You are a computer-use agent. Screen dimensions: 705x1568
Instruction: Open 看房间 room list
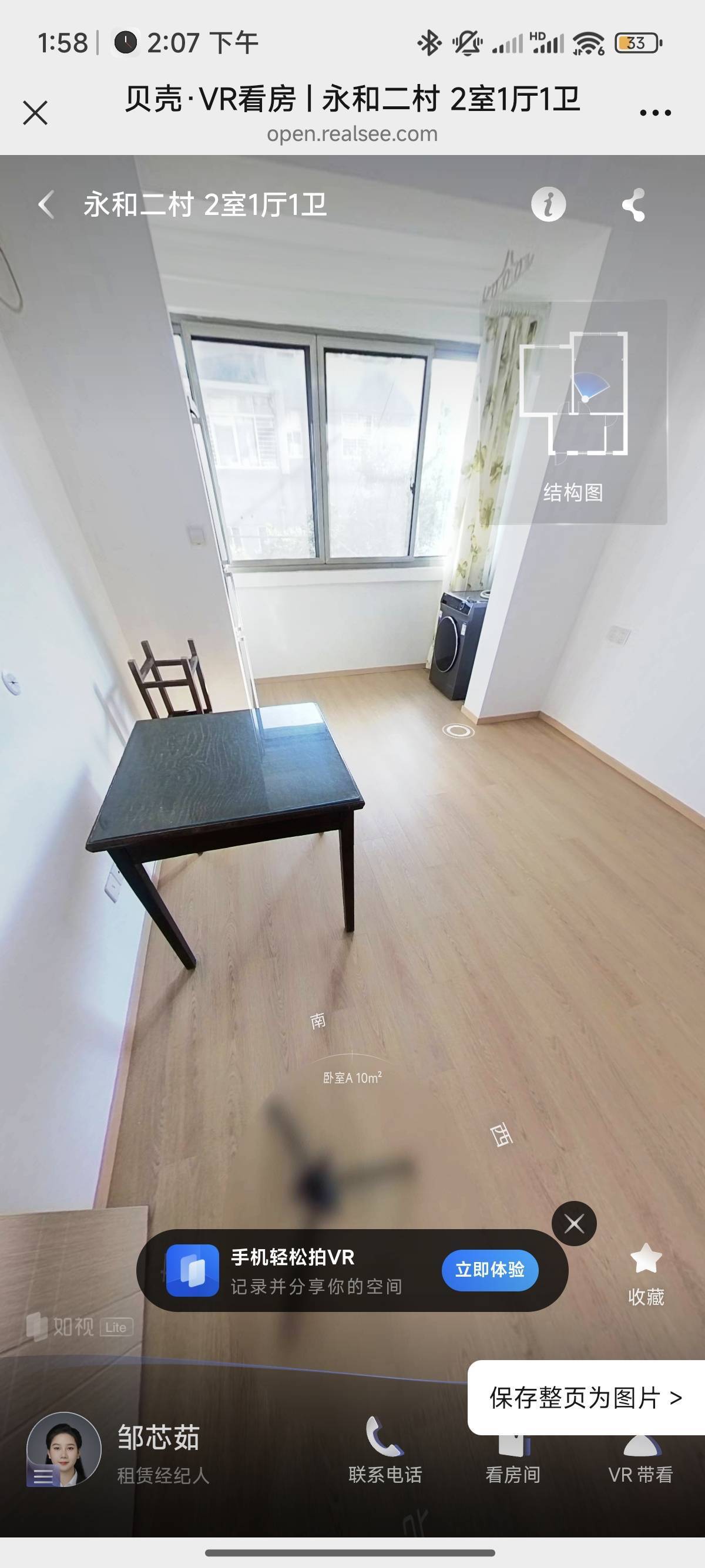point(513,1458)
